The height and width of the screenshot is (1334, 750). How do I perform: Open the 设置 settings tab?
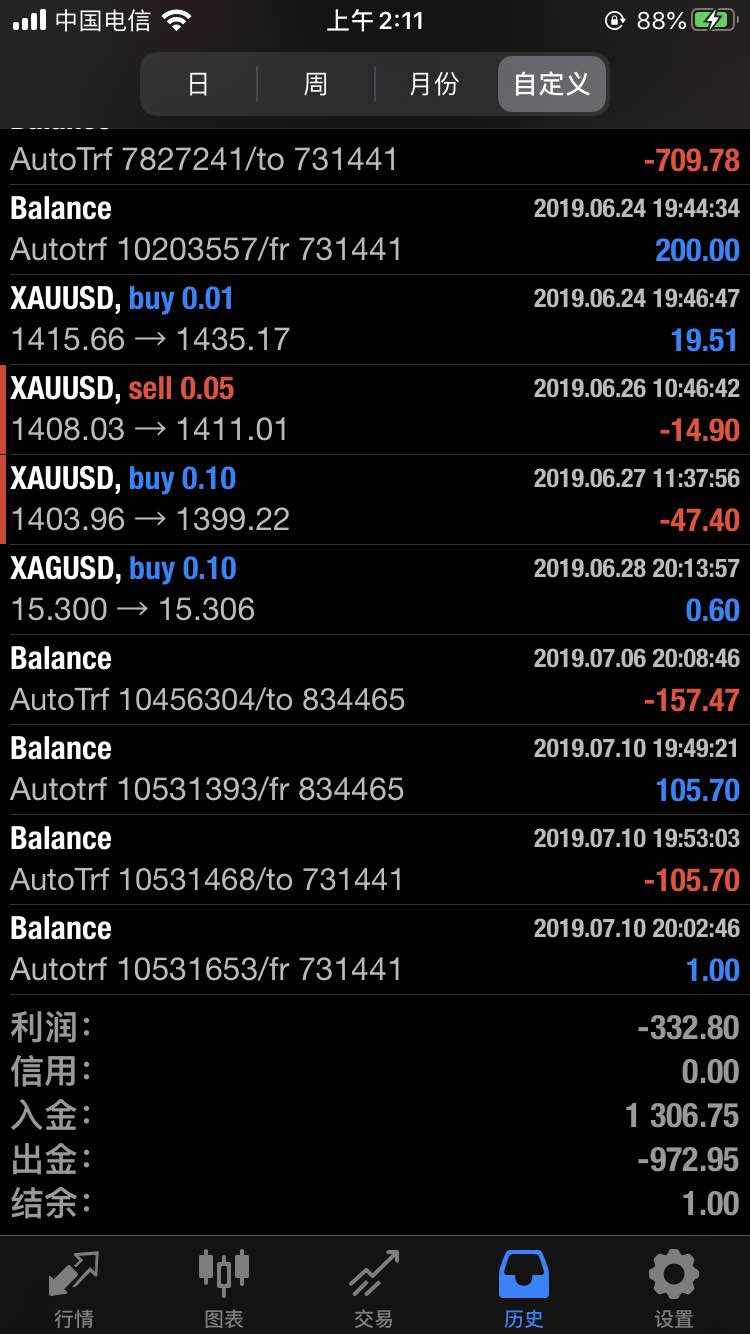674,1286
